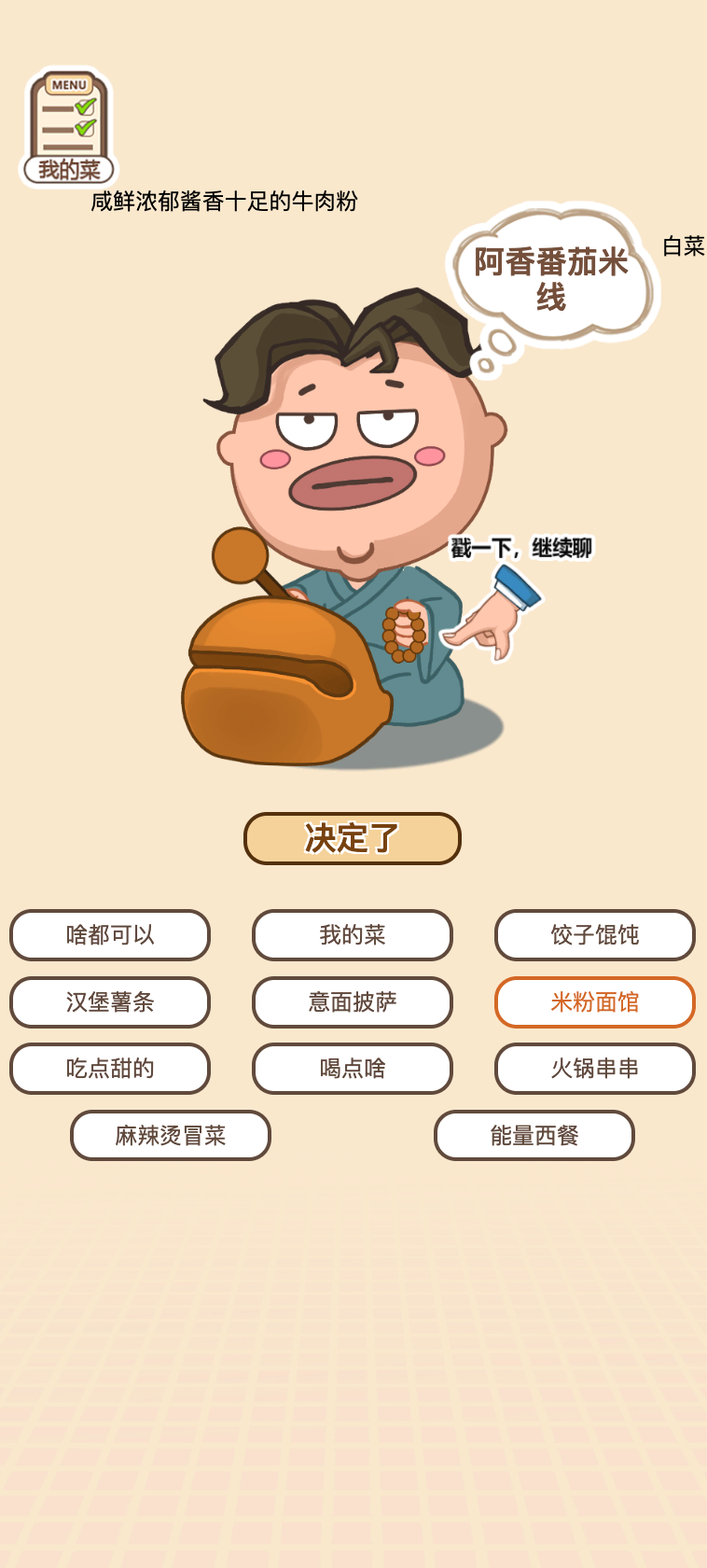Tap the floating 白菜 label

point(685,247)
